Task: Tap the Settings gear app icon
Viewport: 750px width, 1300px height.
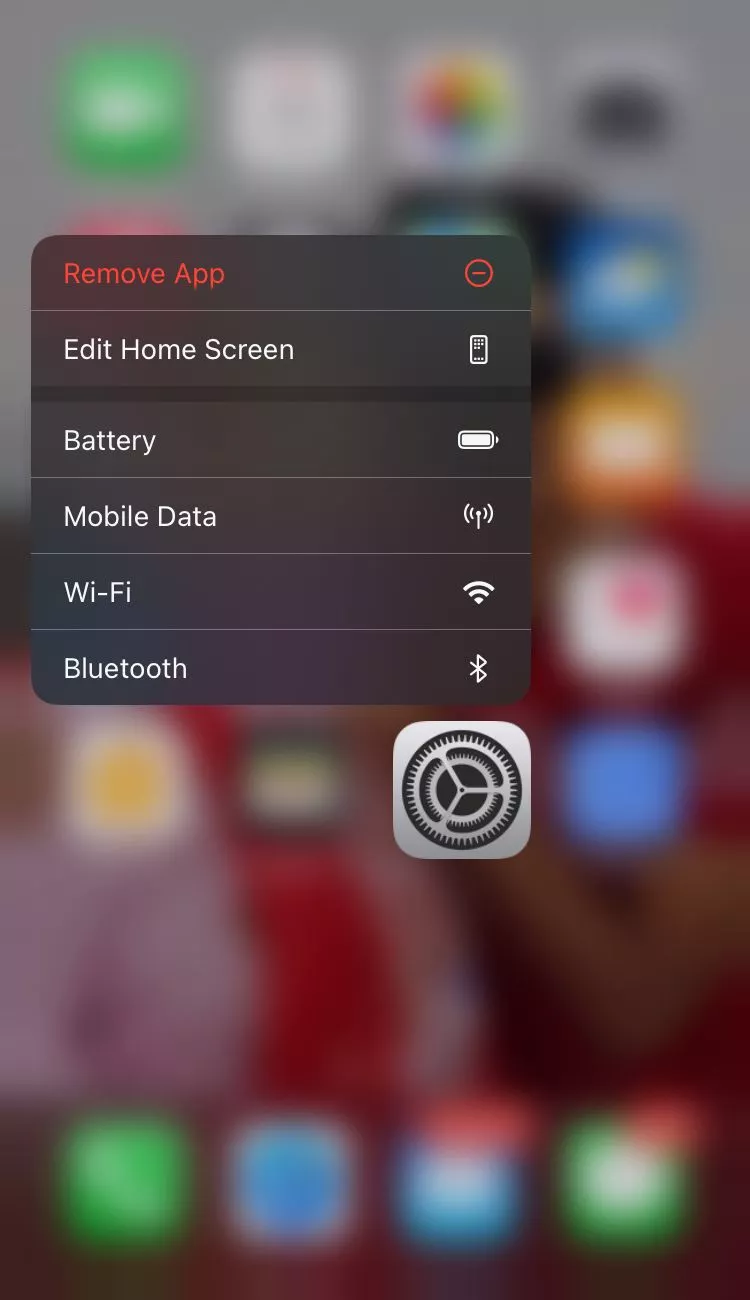Action: pos(462,790)
